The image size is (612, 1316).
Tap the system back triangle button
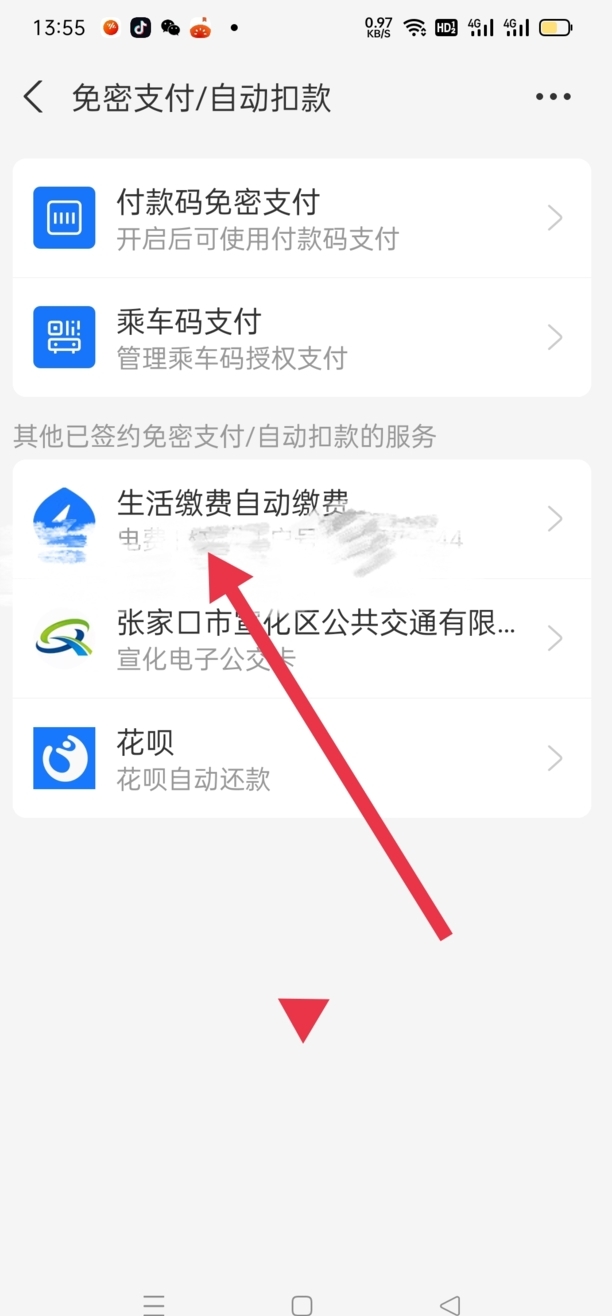450,1304
